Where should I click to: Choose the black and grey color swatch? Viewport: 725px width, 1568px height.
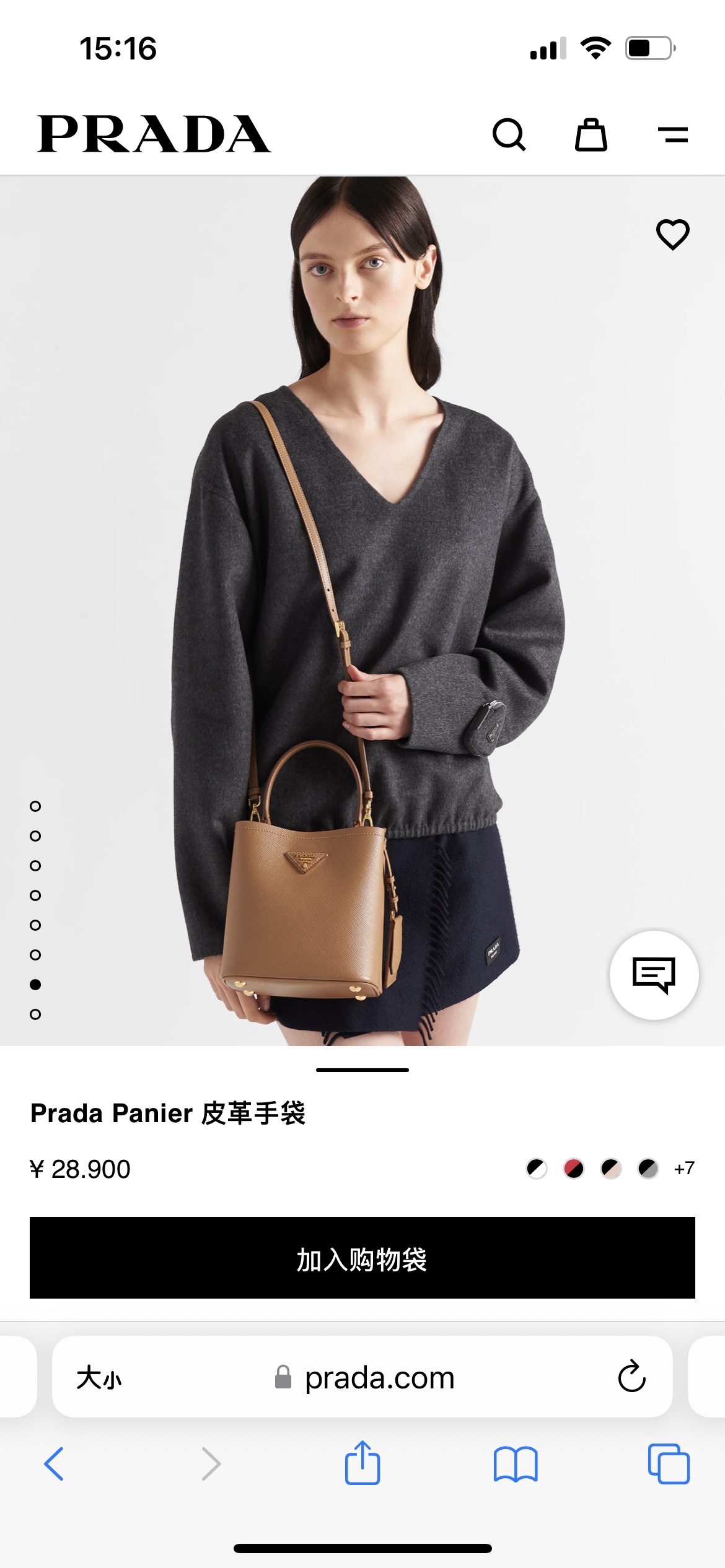point(648,1169)
